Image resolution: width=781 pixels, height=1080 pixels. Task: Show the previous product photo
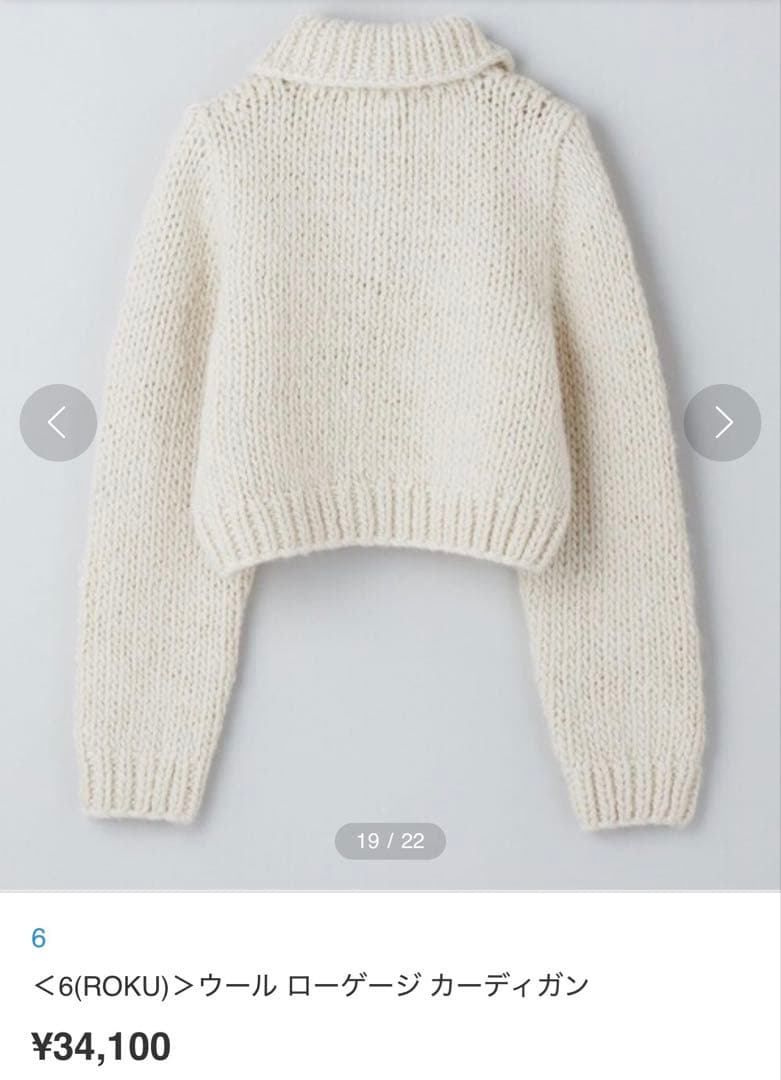[x=58, y=423]
